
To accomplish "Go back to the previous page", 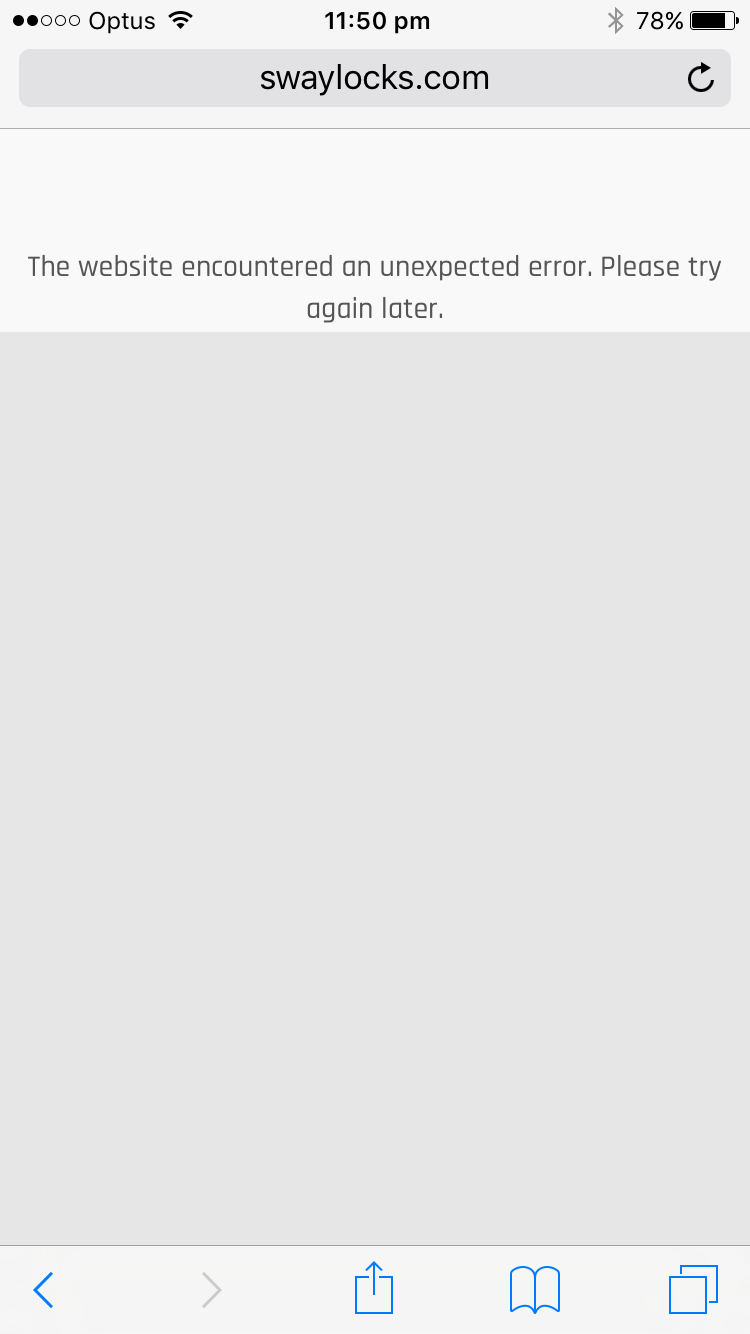I will [x=43, y=1290].
